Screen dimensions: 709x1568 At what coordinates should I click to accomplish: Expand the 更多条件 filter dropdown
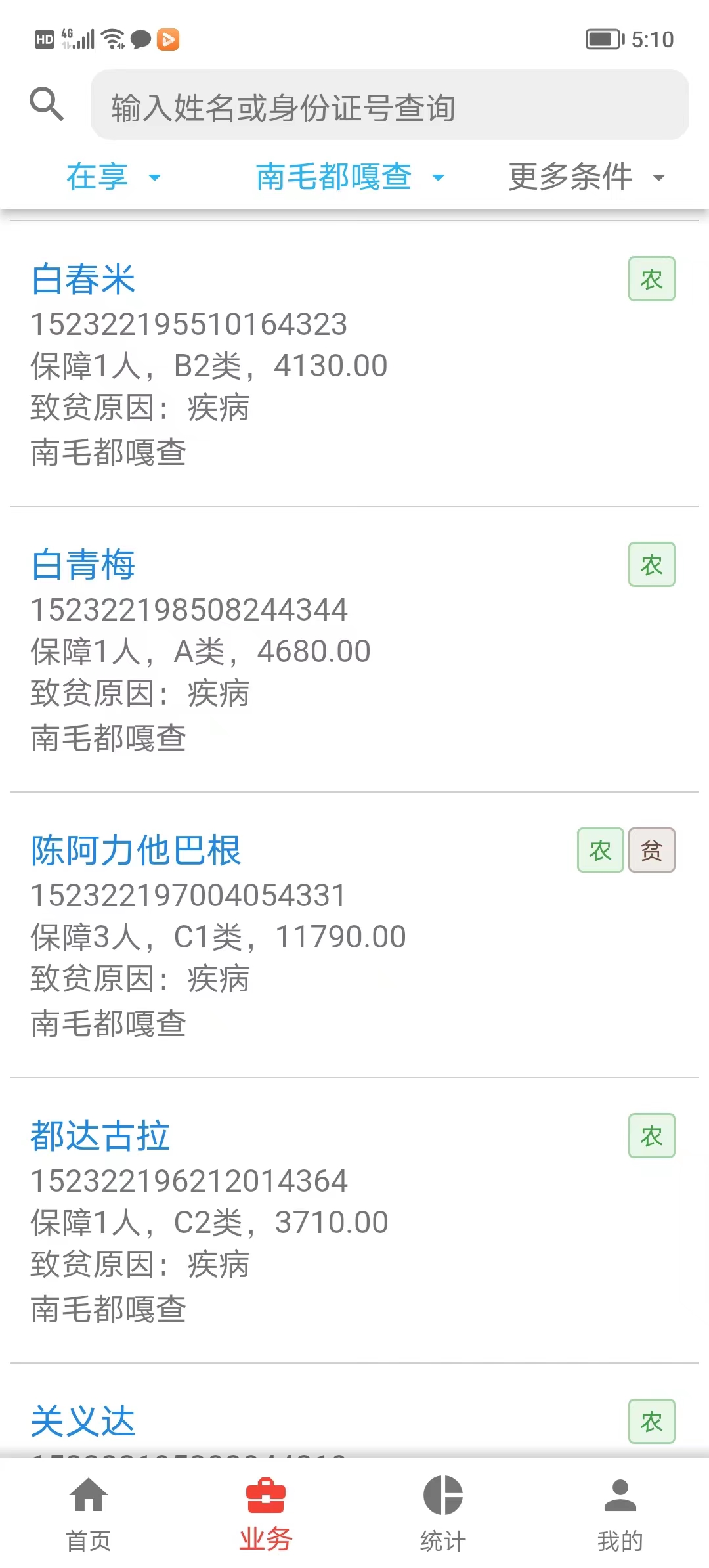coord(587,177)
